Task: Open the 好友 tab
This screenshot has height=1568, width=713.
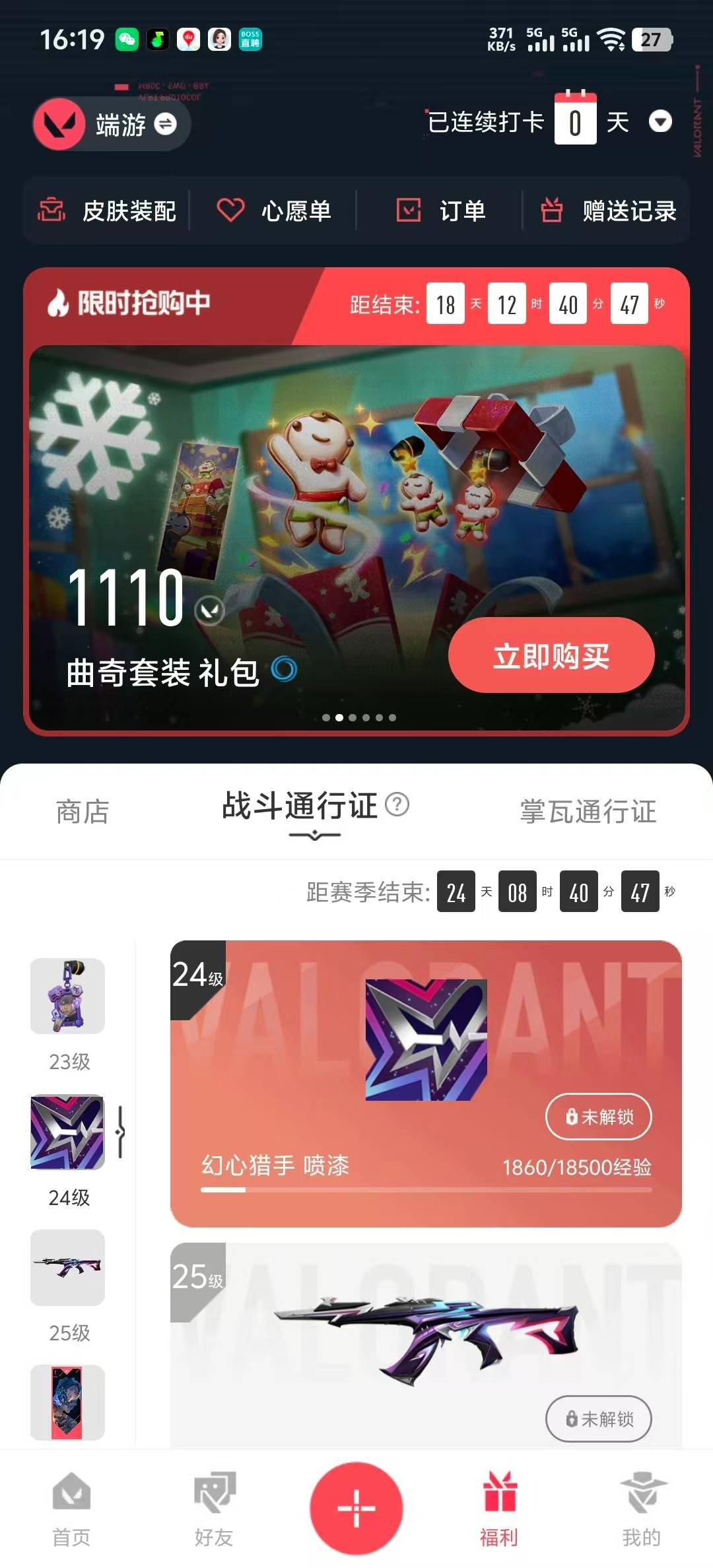Action: (x=214, y=1509)
